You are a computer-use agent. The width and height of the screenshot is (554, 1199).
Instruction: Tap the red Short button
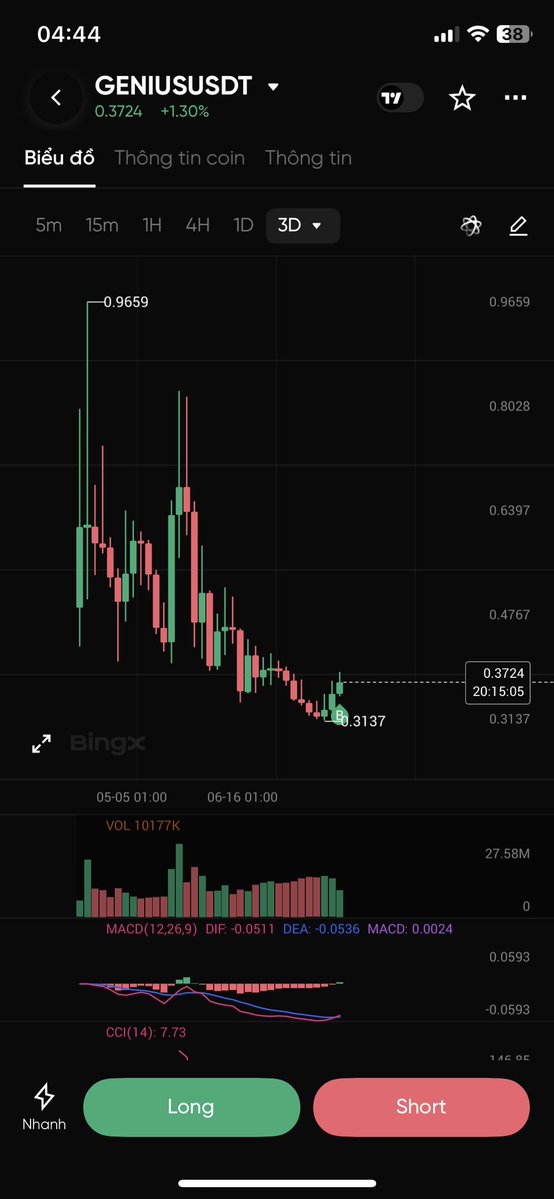tap(421, 1107)
